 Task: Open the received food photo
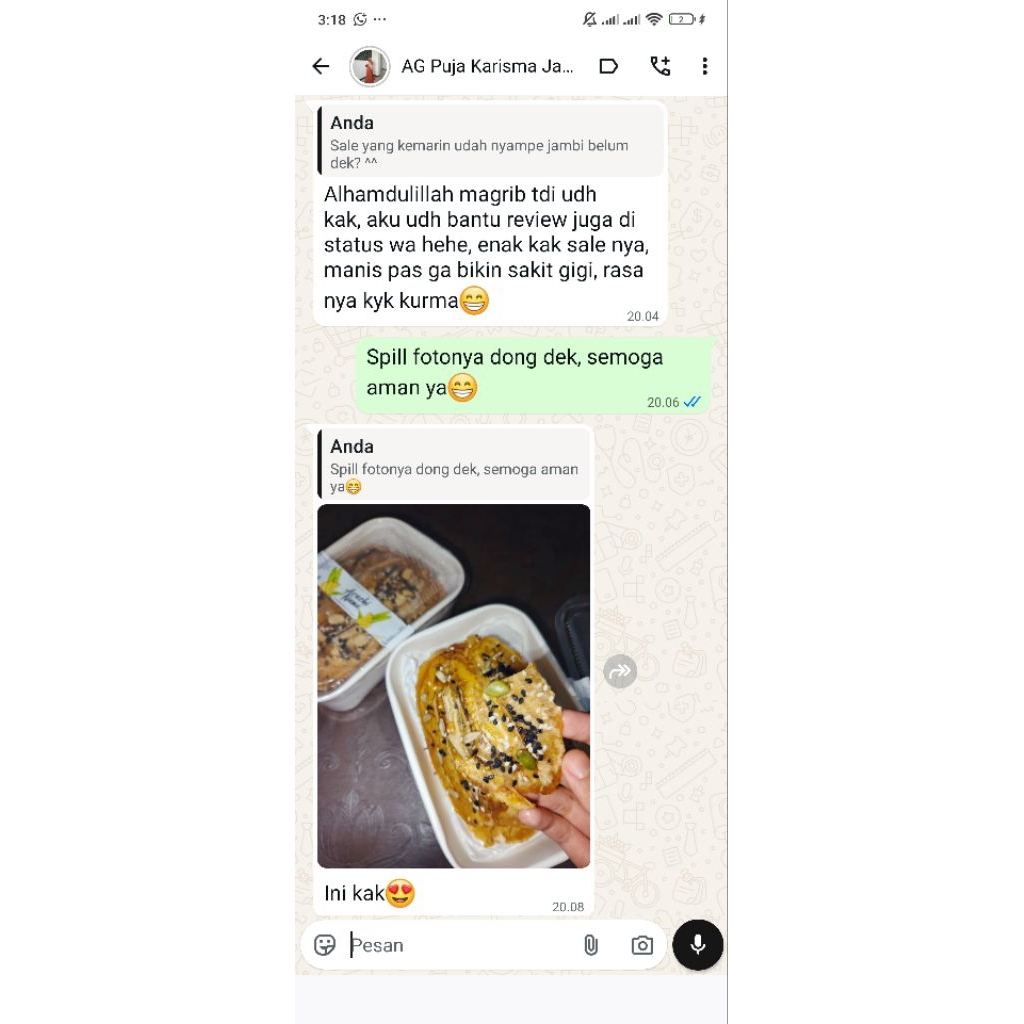point(453,685)
